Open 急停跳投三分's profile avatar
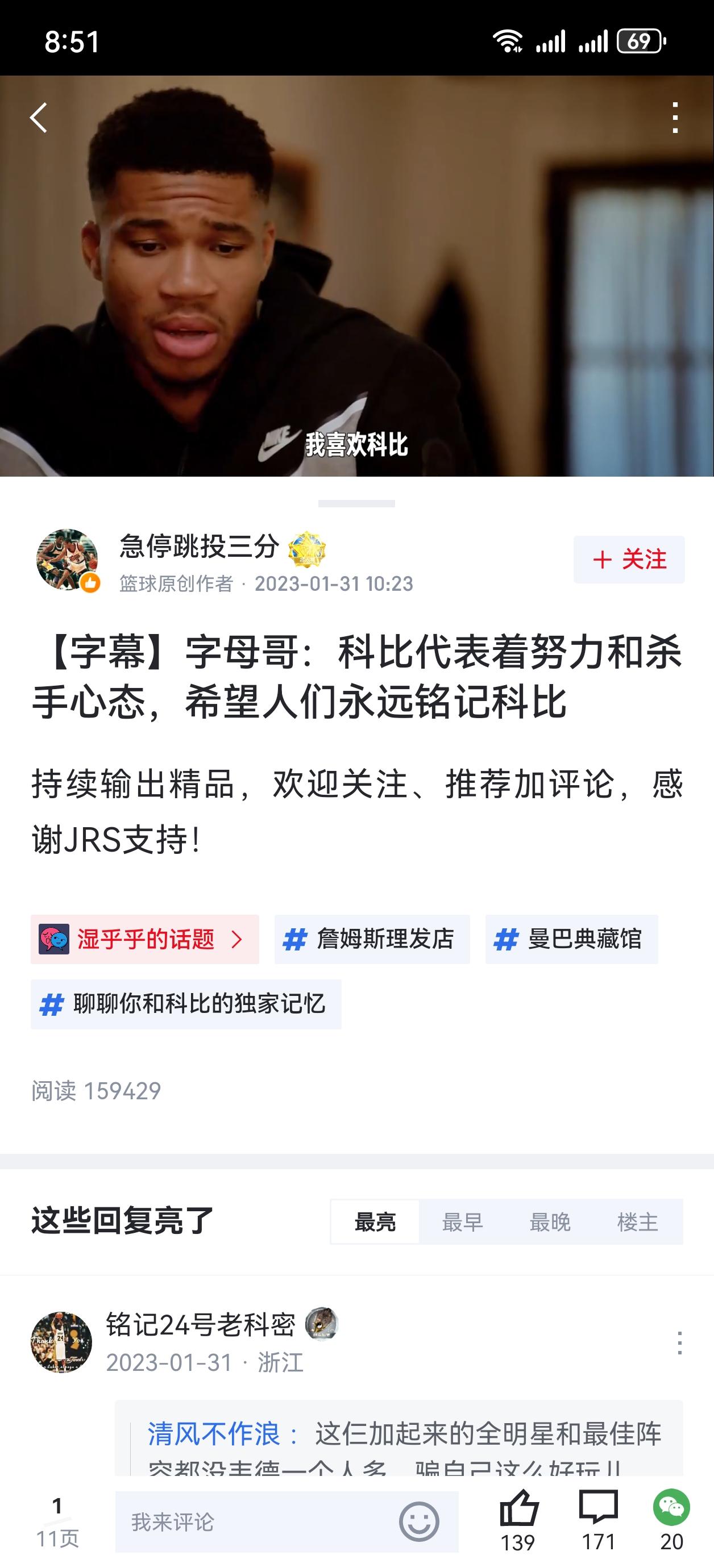 (x=67, y=560)
